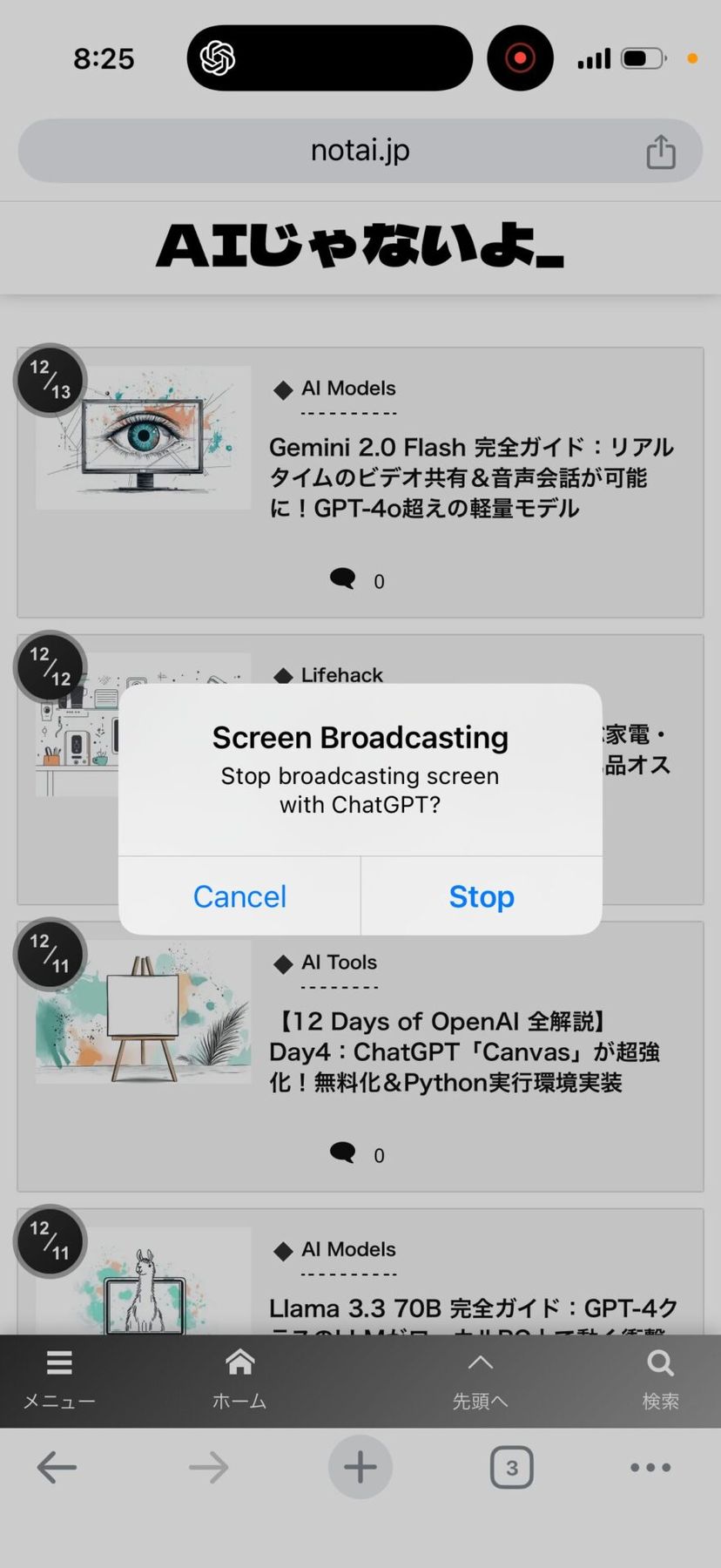Viewport: 721px width, 1568px height.
Task: Open the 12 Days of OpenAI Canvas article
Action: click(463, 1051)
